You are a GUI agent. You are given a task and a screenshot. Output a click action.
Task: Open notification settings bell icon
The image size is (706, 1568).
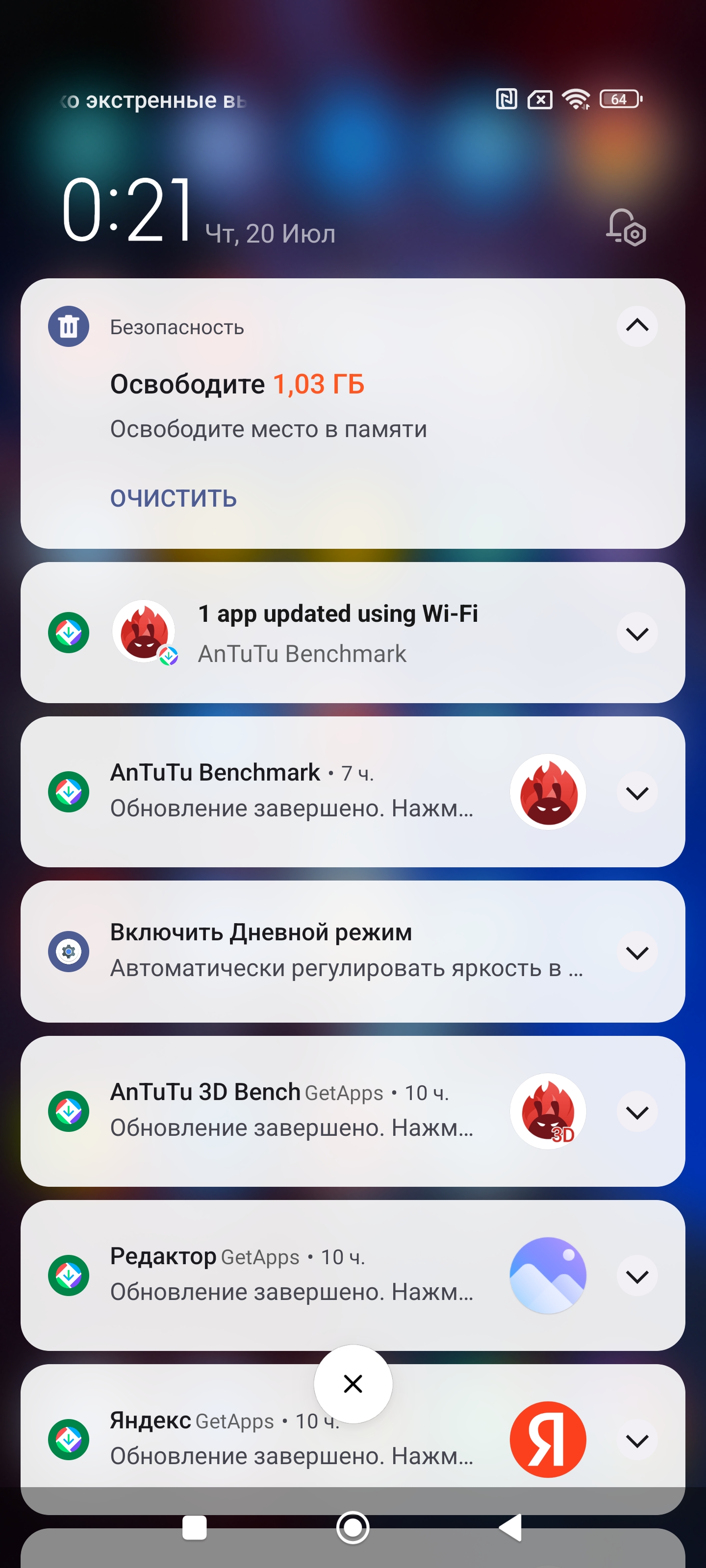[x=626, y=228]
